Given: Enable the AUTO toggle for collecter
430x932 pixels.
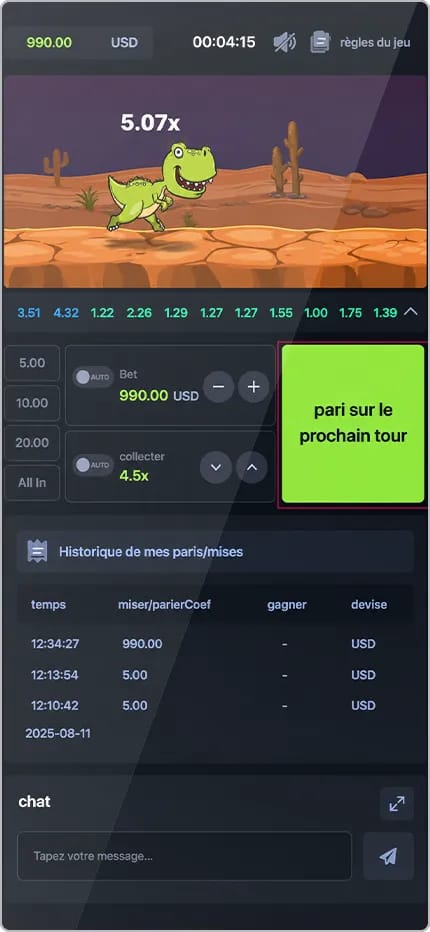Looking at the screenshot, I should 92,465.
